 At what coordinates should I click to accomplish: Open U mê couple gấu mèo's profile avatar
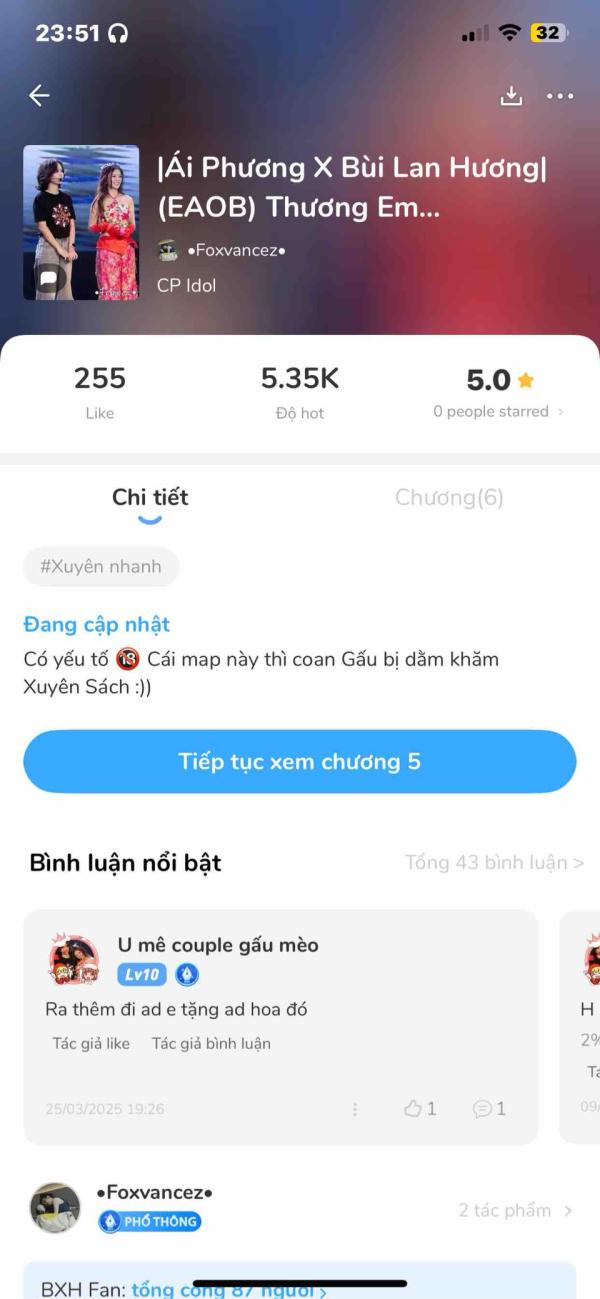[74, 962]
